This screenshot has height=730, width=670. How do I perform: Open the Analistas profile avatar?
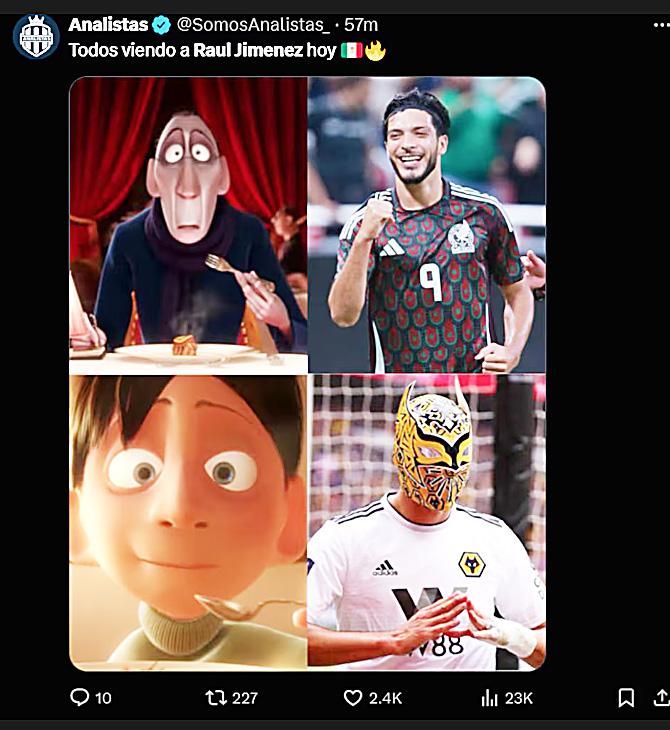(36, 36)
